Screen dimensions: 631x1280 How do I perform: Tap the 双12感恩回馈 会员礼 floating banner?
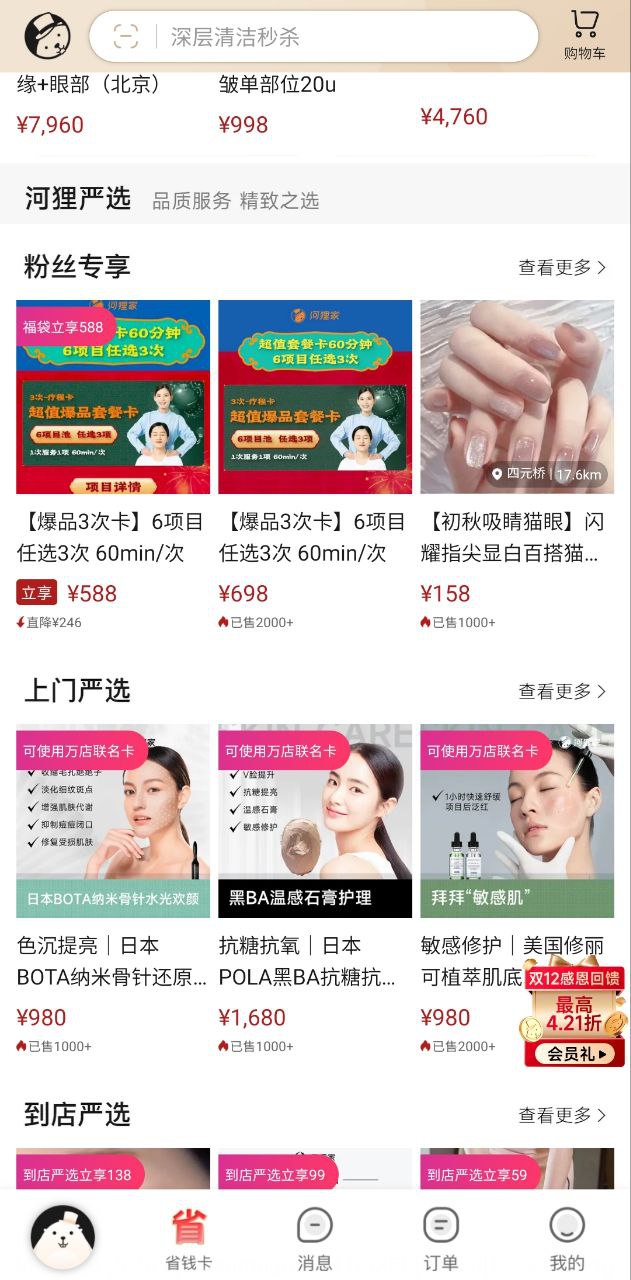coord(574,1015)
